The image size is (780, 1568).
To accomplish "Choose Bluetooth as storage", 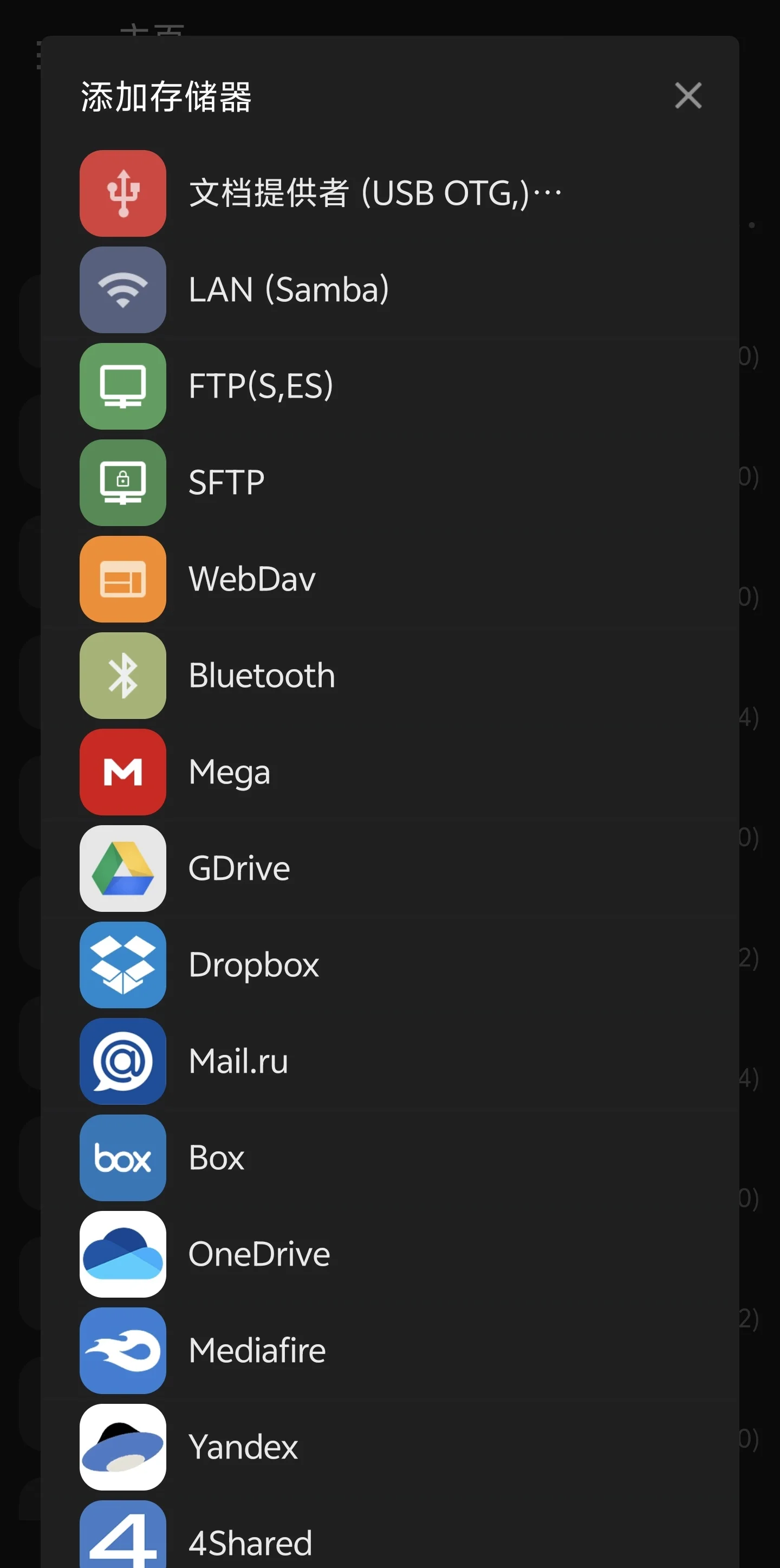I will (262, 676).
